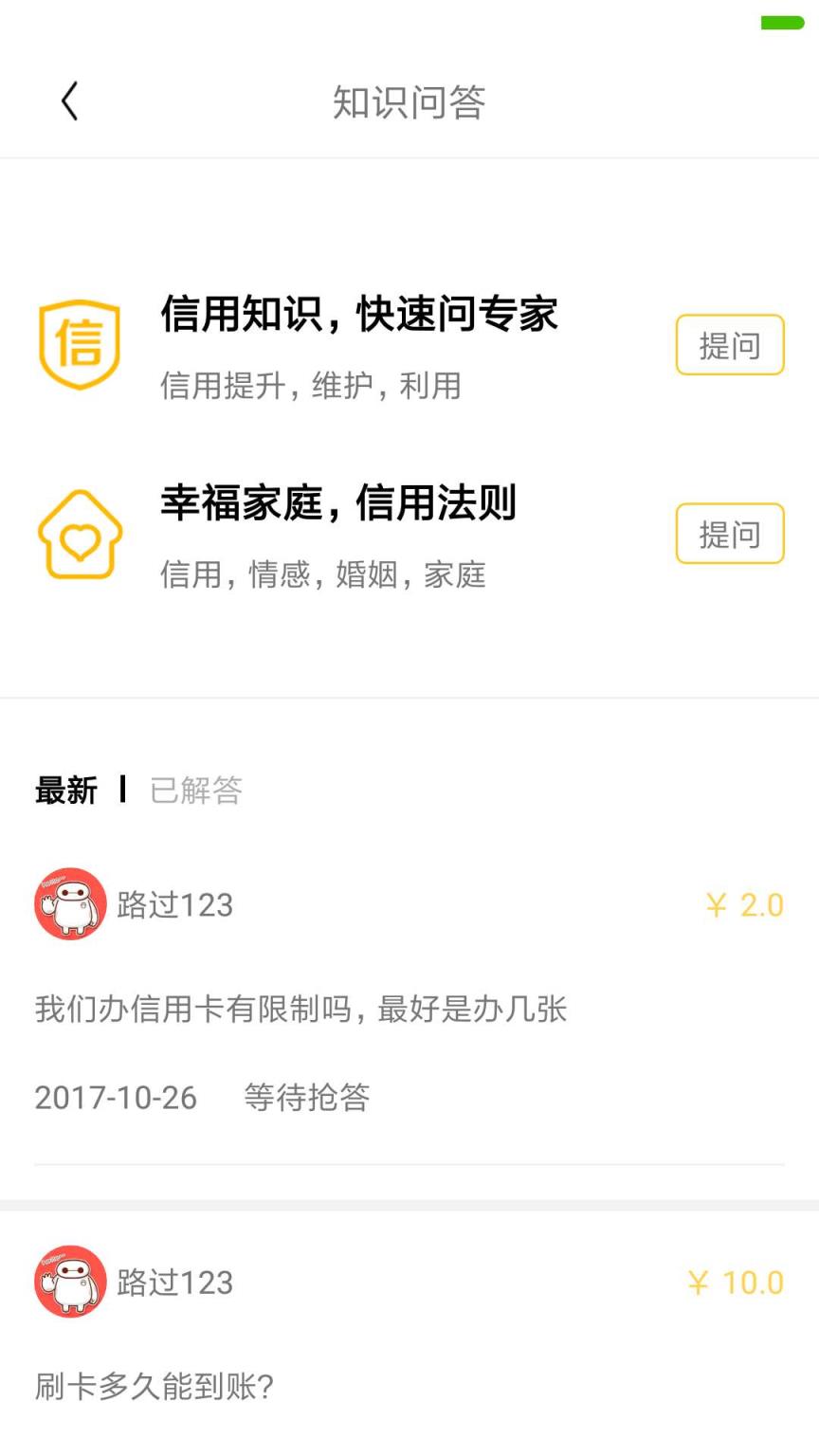
Task: Tap the subtitle 信用，情感，婚姻，家庭
Action: point(321,575)
